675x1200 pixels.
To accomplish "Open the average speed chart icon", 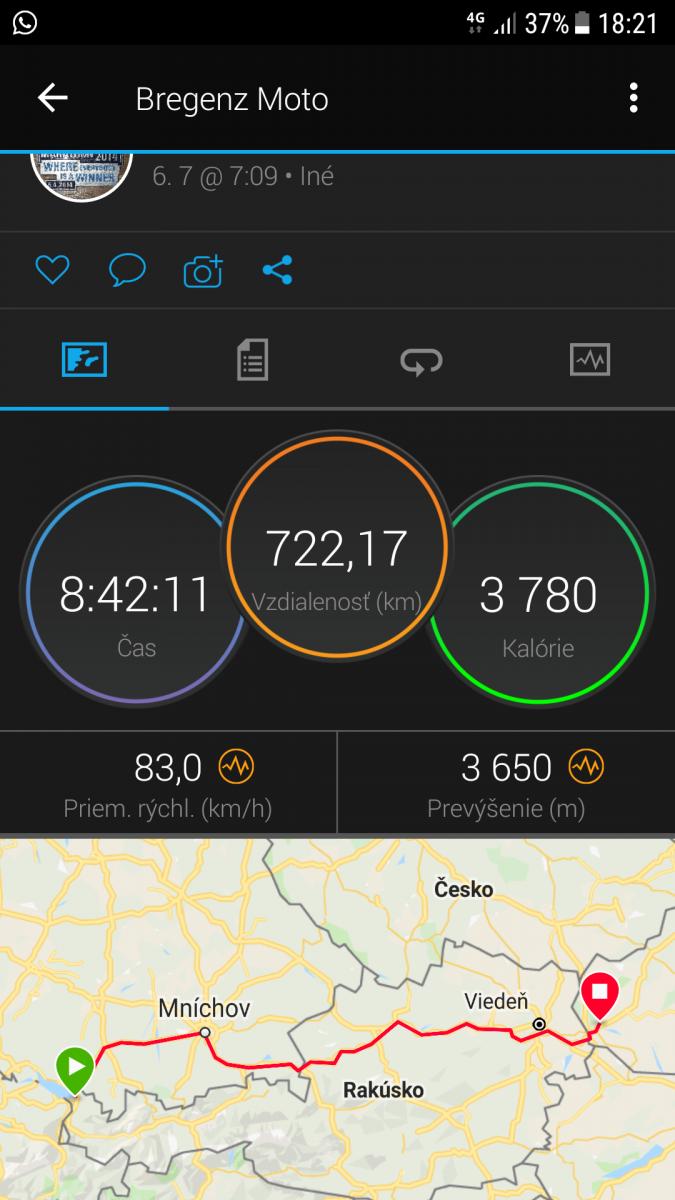I will coord(236,767).
